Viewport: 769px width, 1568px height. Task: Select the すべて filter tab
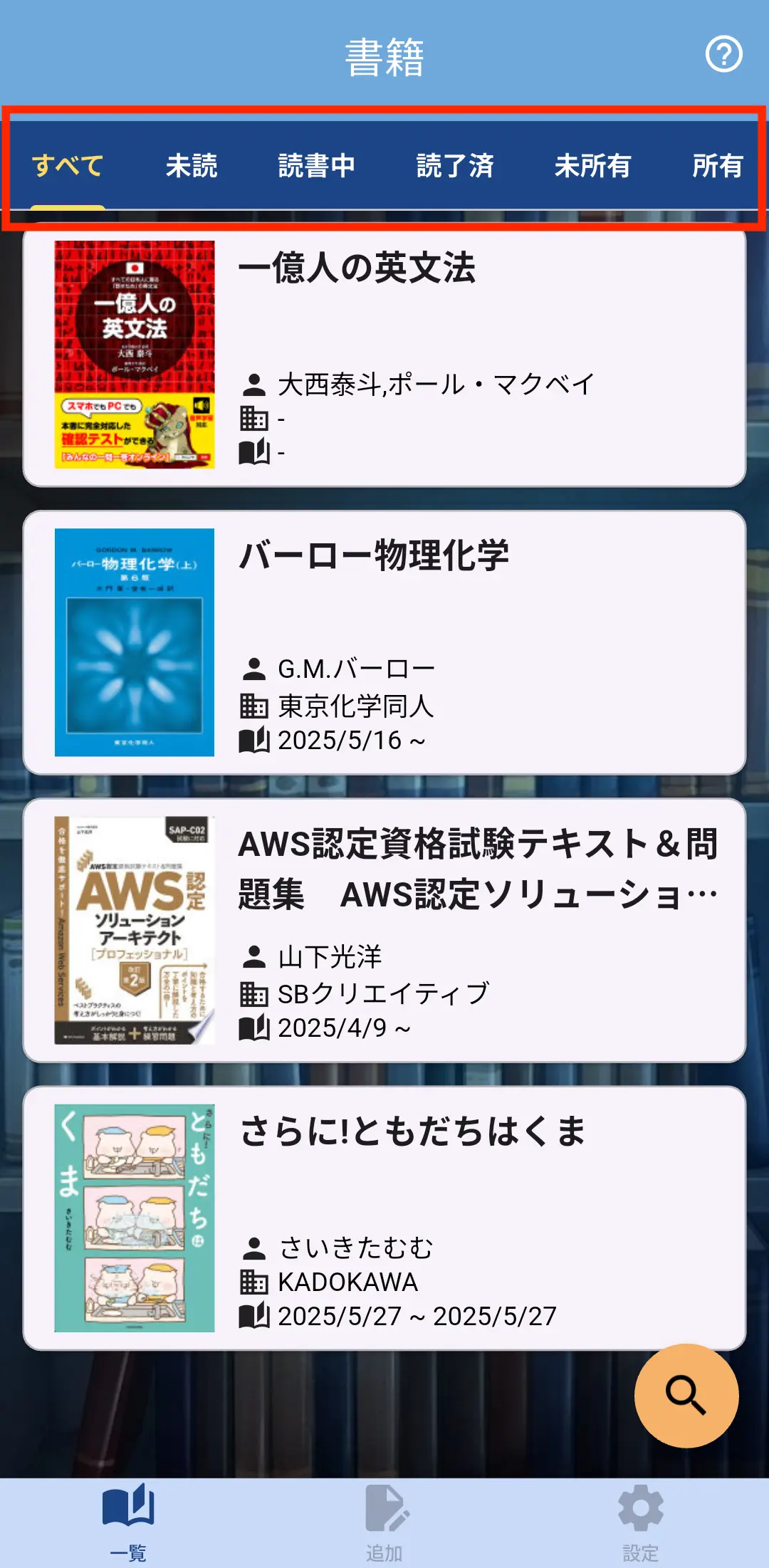(x=68, y=166)
